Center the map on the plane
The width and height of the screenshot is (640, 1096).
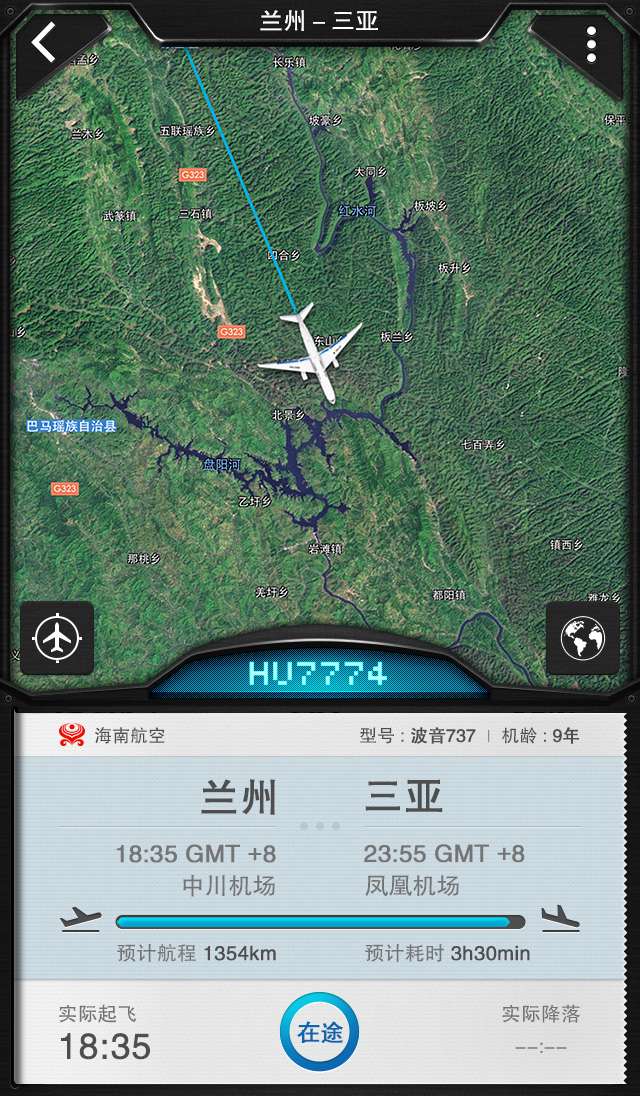(57, 637)
